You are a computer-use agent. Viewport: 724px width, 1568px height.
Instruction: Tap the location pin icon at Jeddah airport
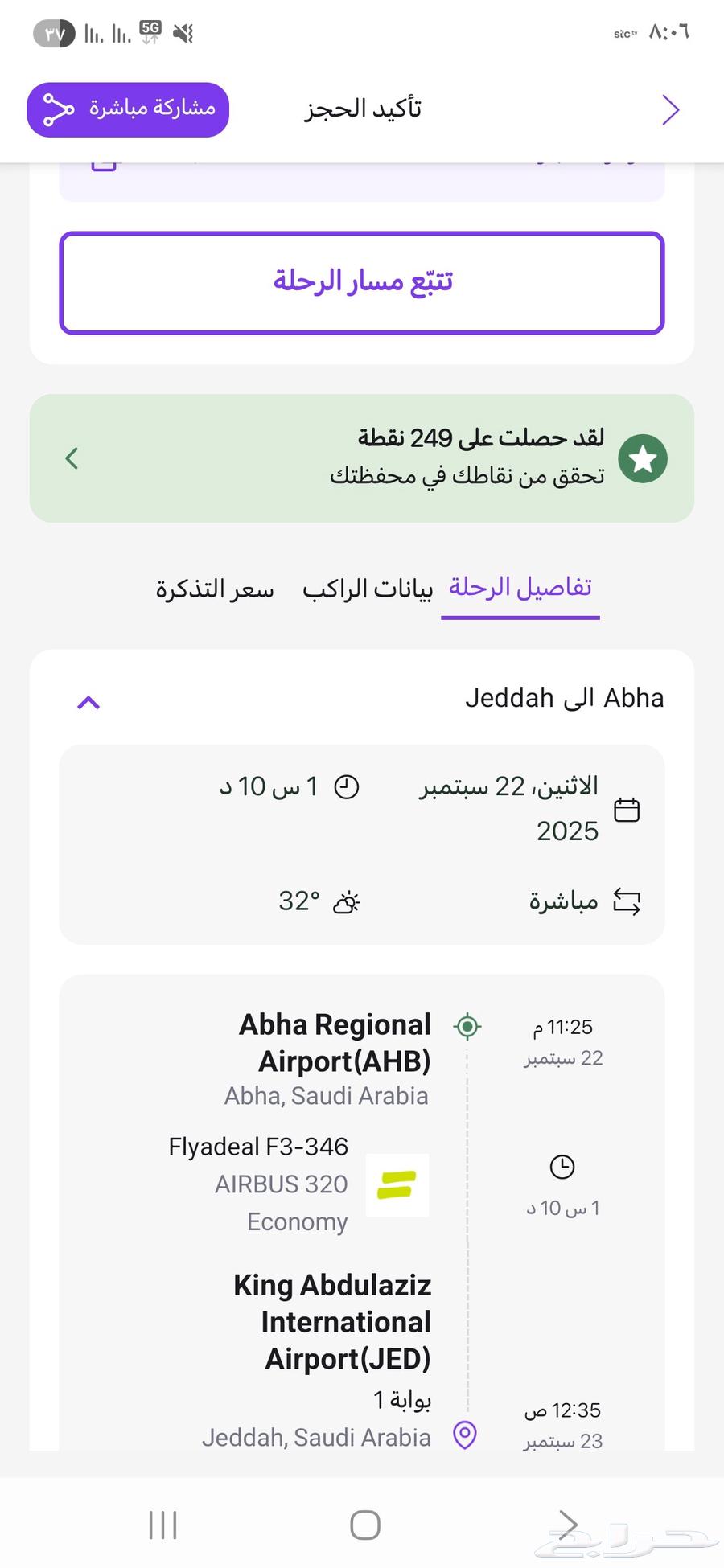click(464, 1436)
